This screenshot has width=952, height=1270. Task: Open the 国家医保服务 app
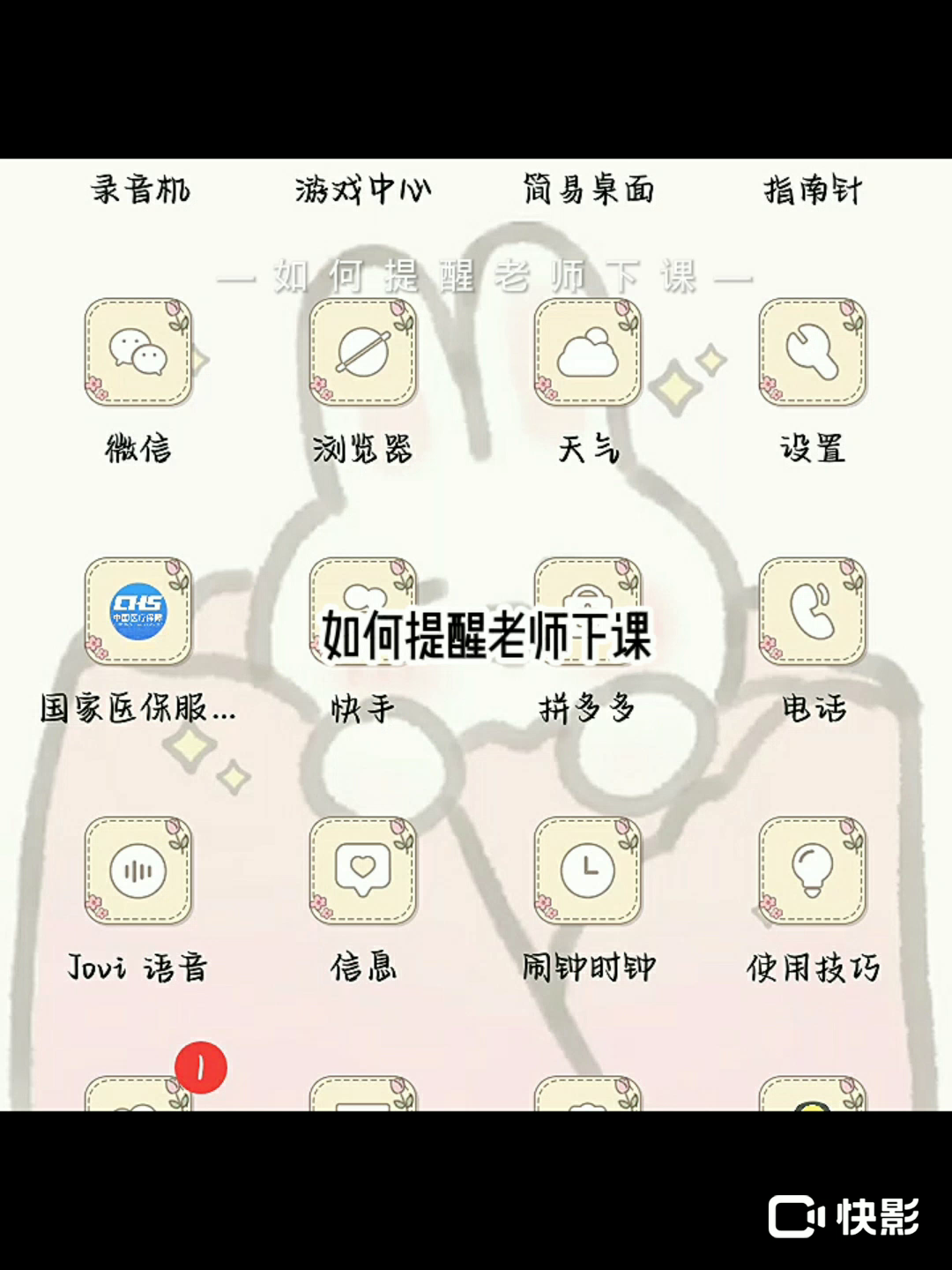point(138,611)
